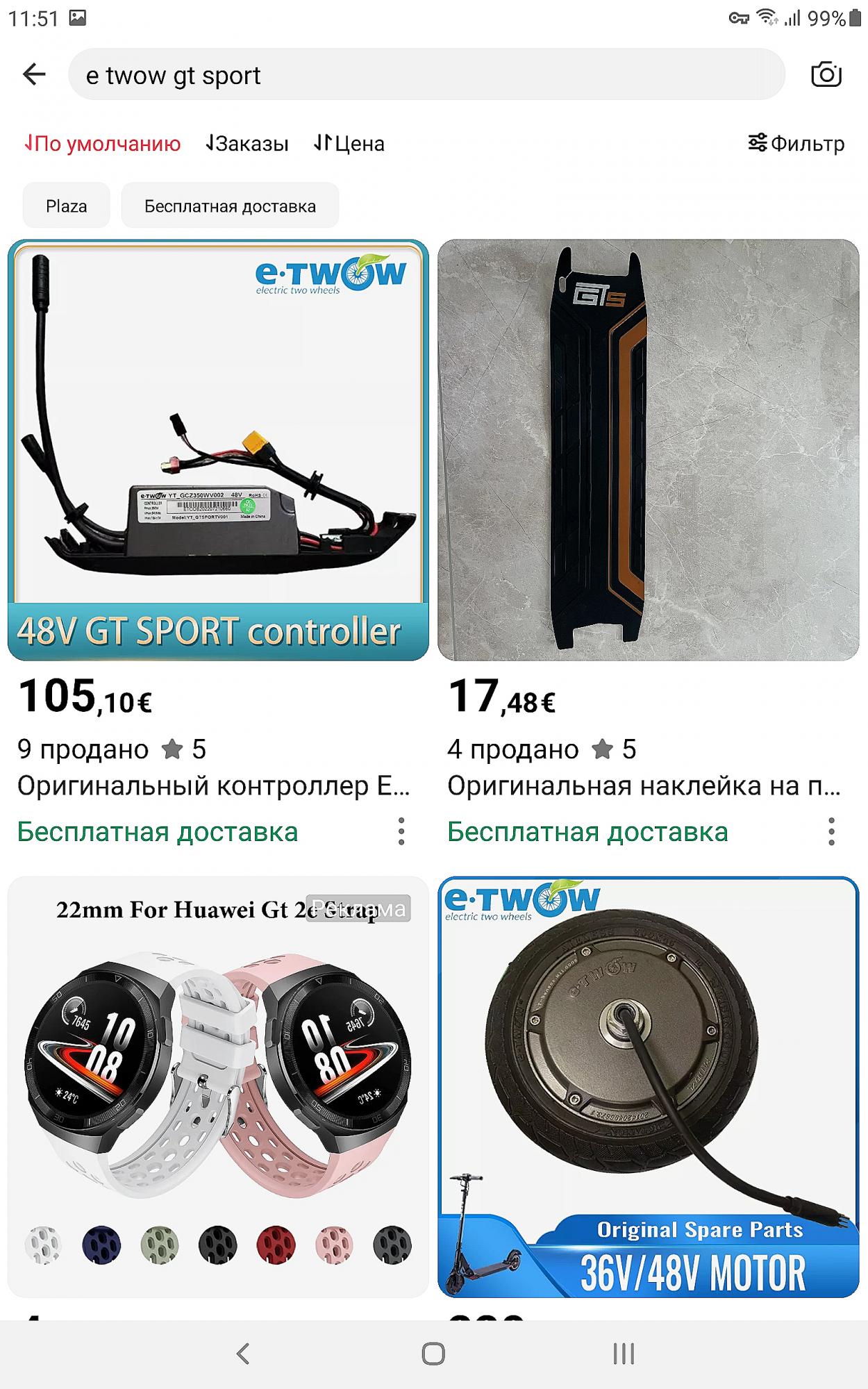The height and width of the screenshot is (1389, 868).
Task: Open the Фильтр options
Action: click(x=796, y=144)
